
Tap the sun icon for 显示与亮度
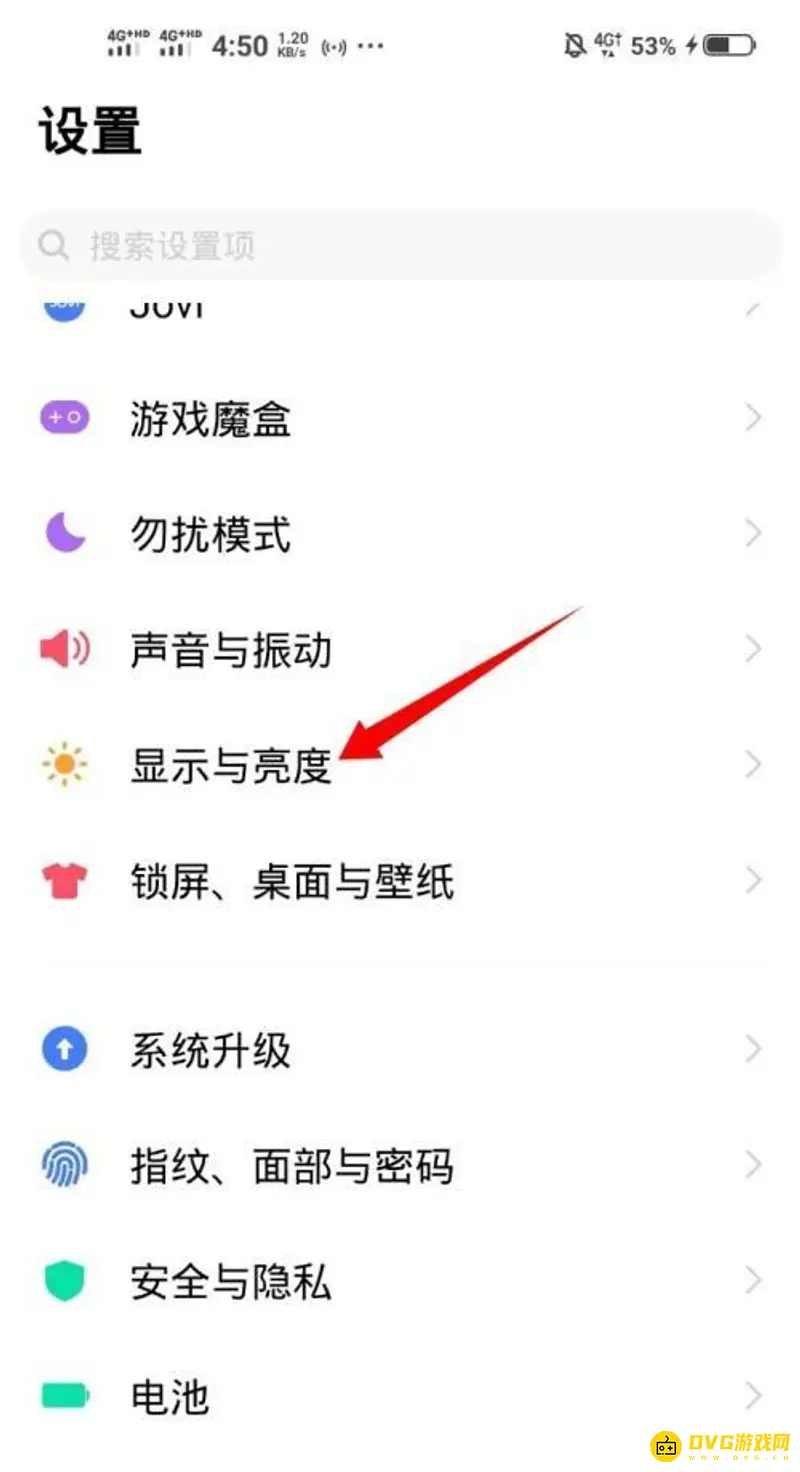click(x=63, y=765)
